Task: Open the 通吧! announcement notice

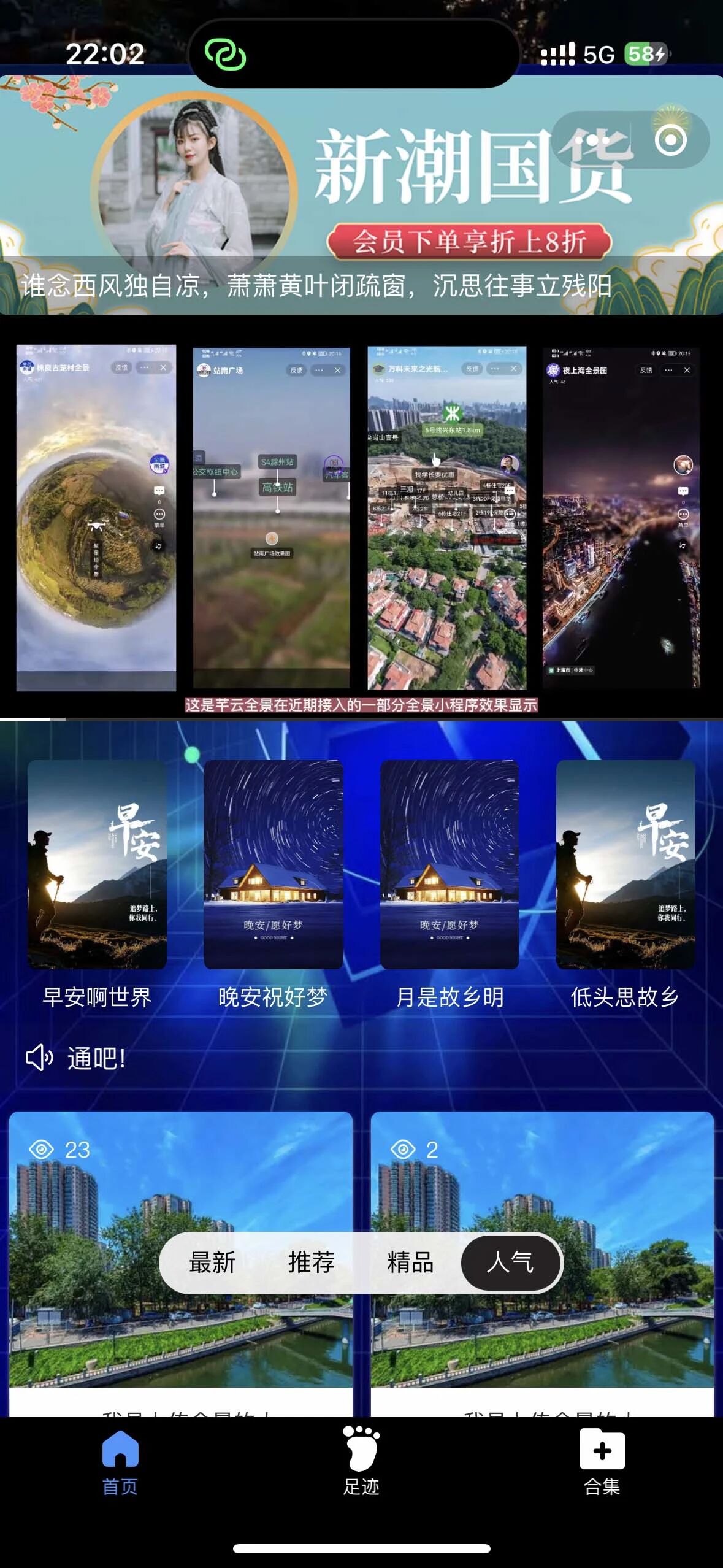Action: pyautogui.click(x=96, y=1058)
